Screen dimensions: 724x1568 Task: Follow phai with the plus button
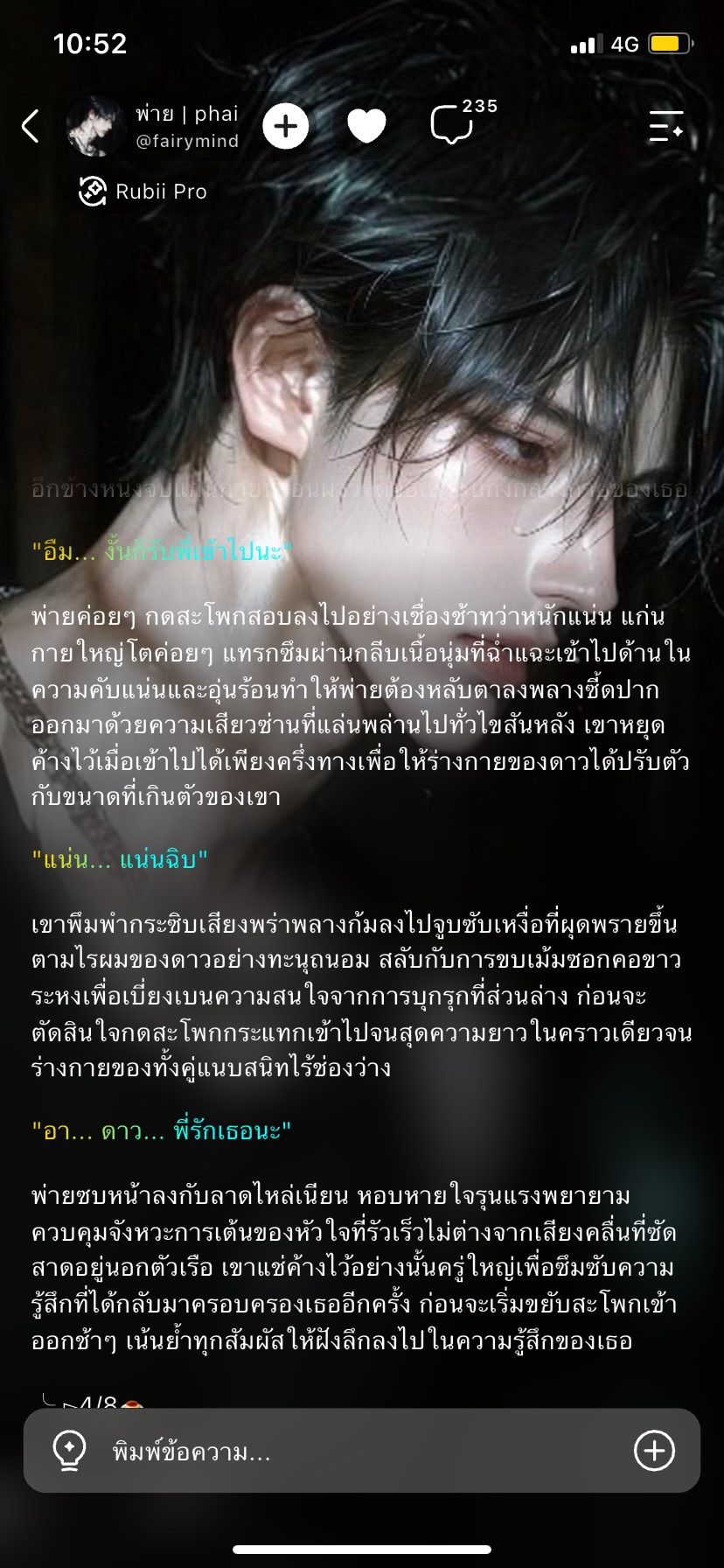click(286, 127)
